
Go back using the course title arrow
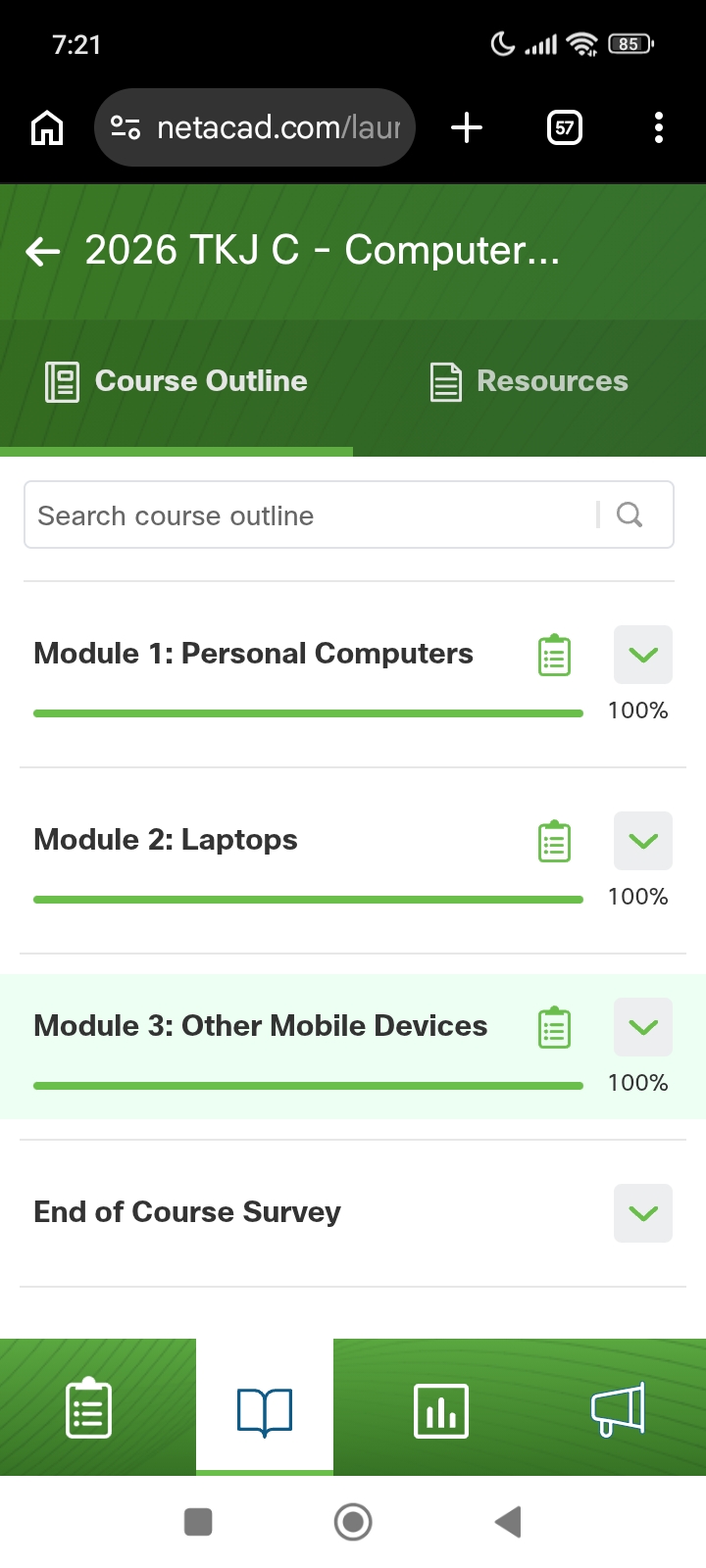click(x=43, y=252)
